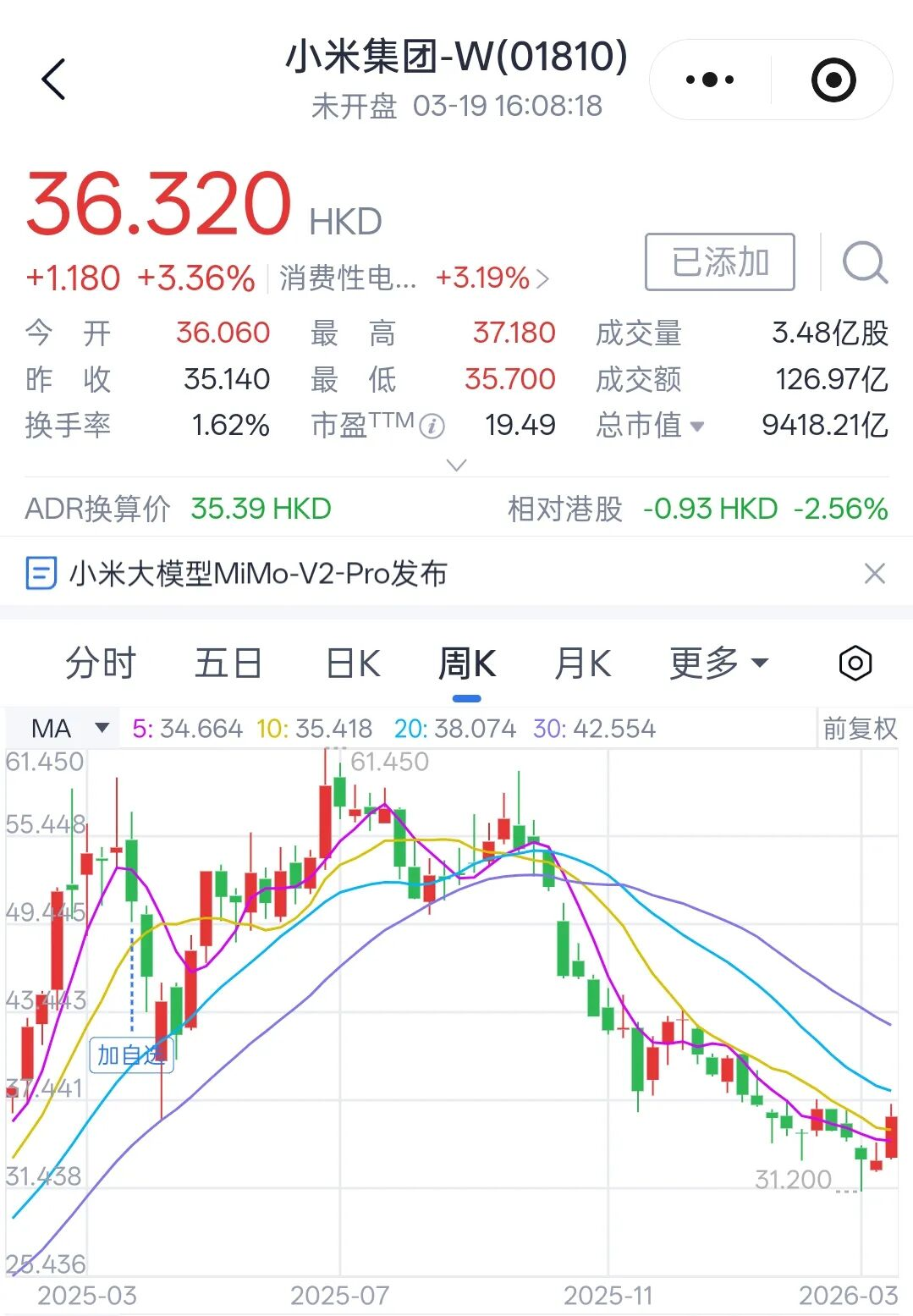Tap the 加自选 marker on the chart

coord(130,1055)
